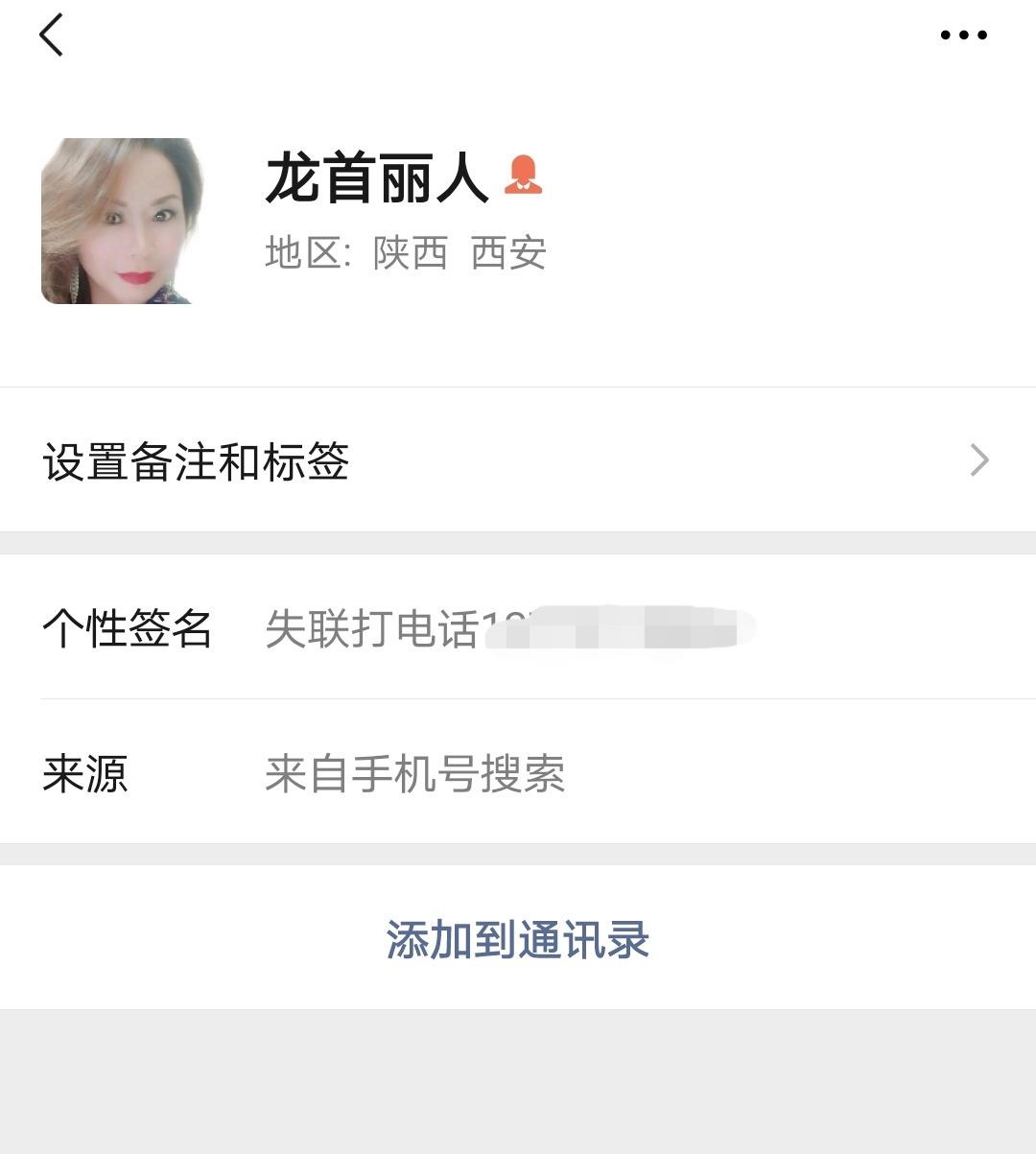1036x1154 pixels.
Task: Open 设置备注和标签 row
Action: click(518, 460)
